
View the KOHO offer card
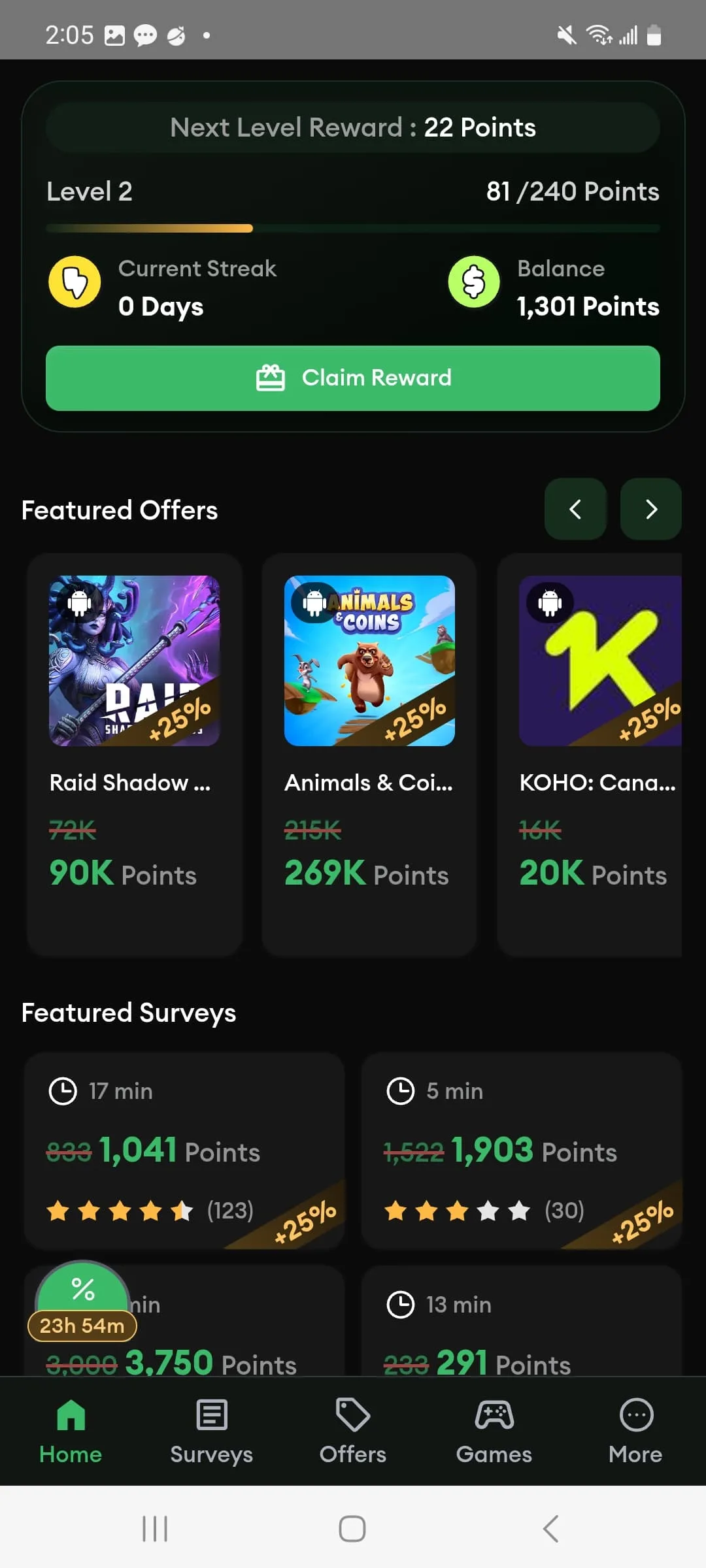click(592, 755)
